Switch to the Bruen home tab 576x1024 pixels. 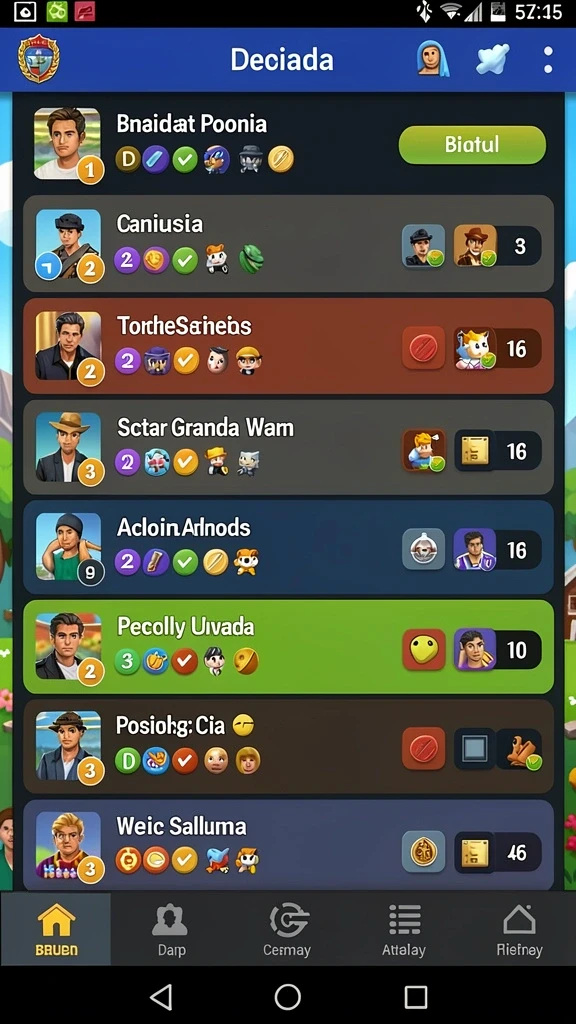tap(56, 929)
